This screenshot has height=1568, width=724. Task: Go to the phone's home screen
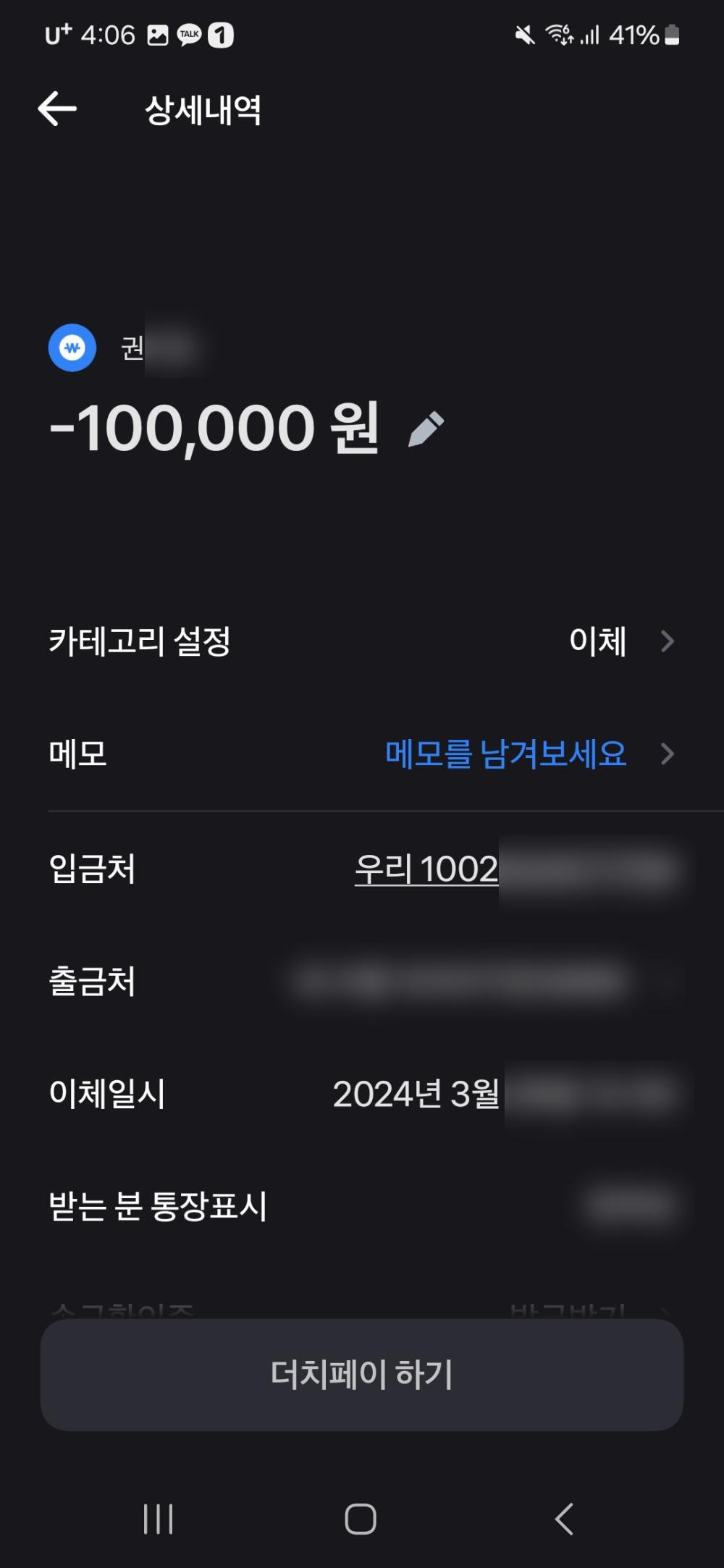[361, 1519]
